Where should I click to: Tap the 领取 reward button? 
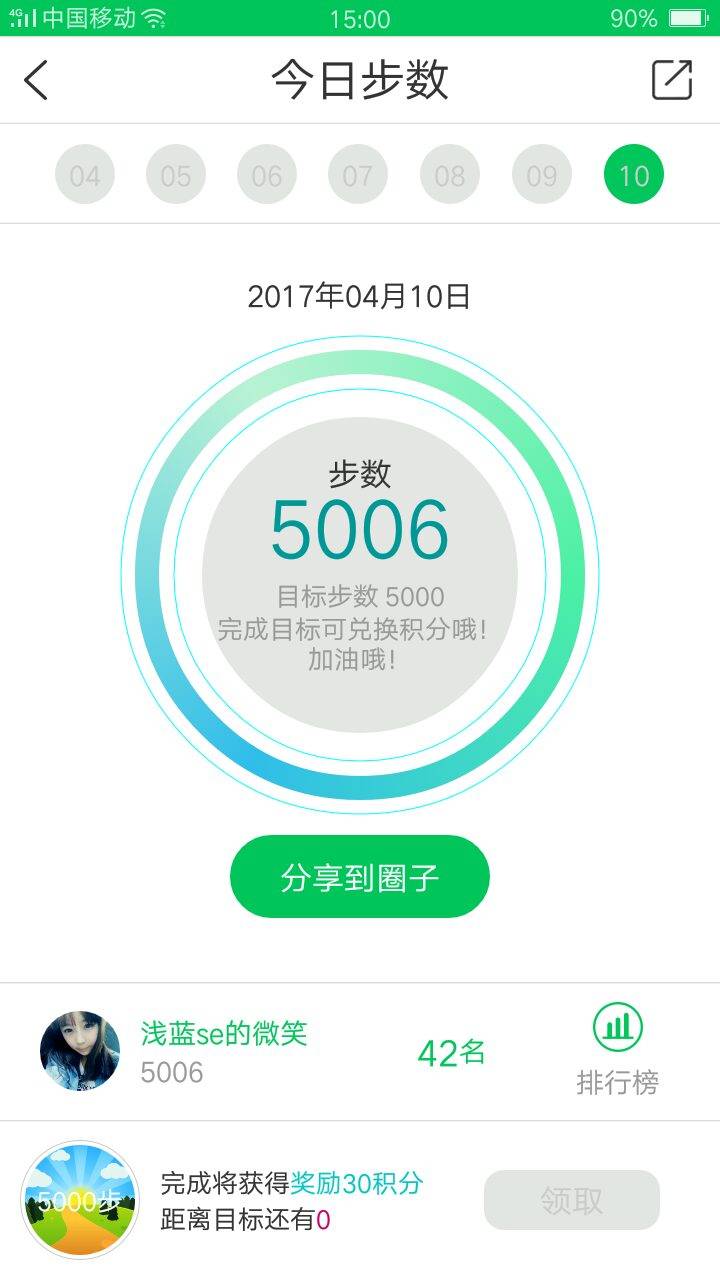[572, 1200]
